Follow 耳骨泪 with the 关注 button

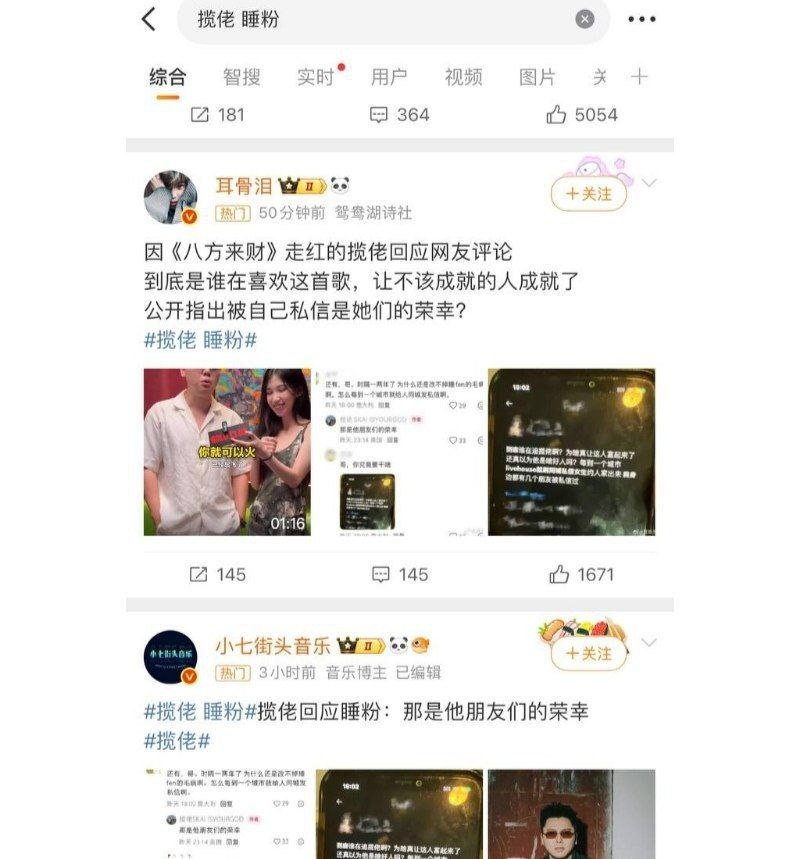589,194
